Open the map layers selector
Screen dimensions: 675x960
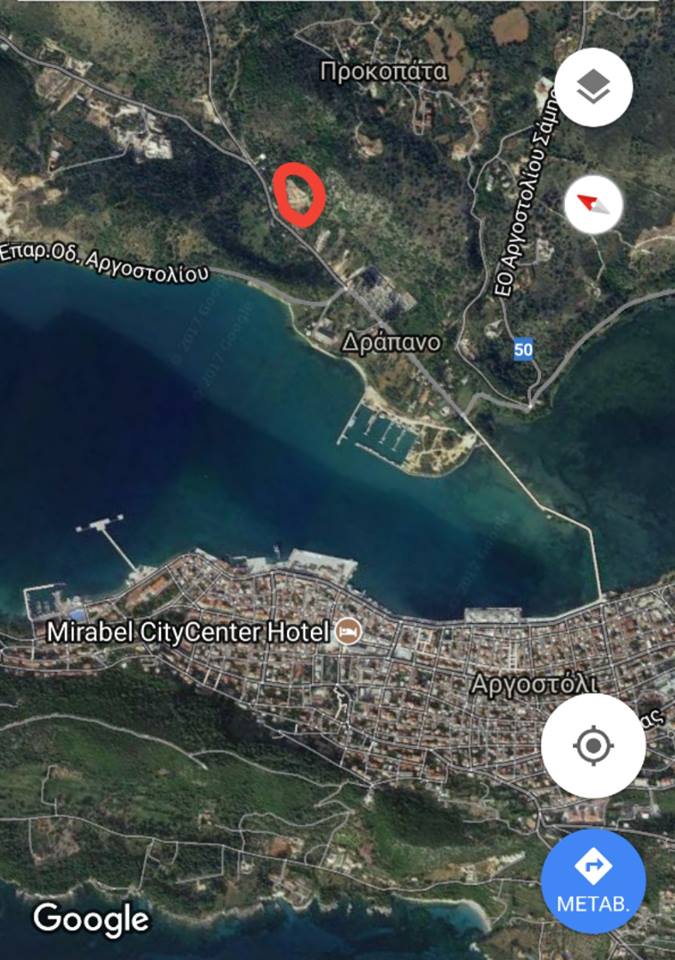[x=593, y=87]
